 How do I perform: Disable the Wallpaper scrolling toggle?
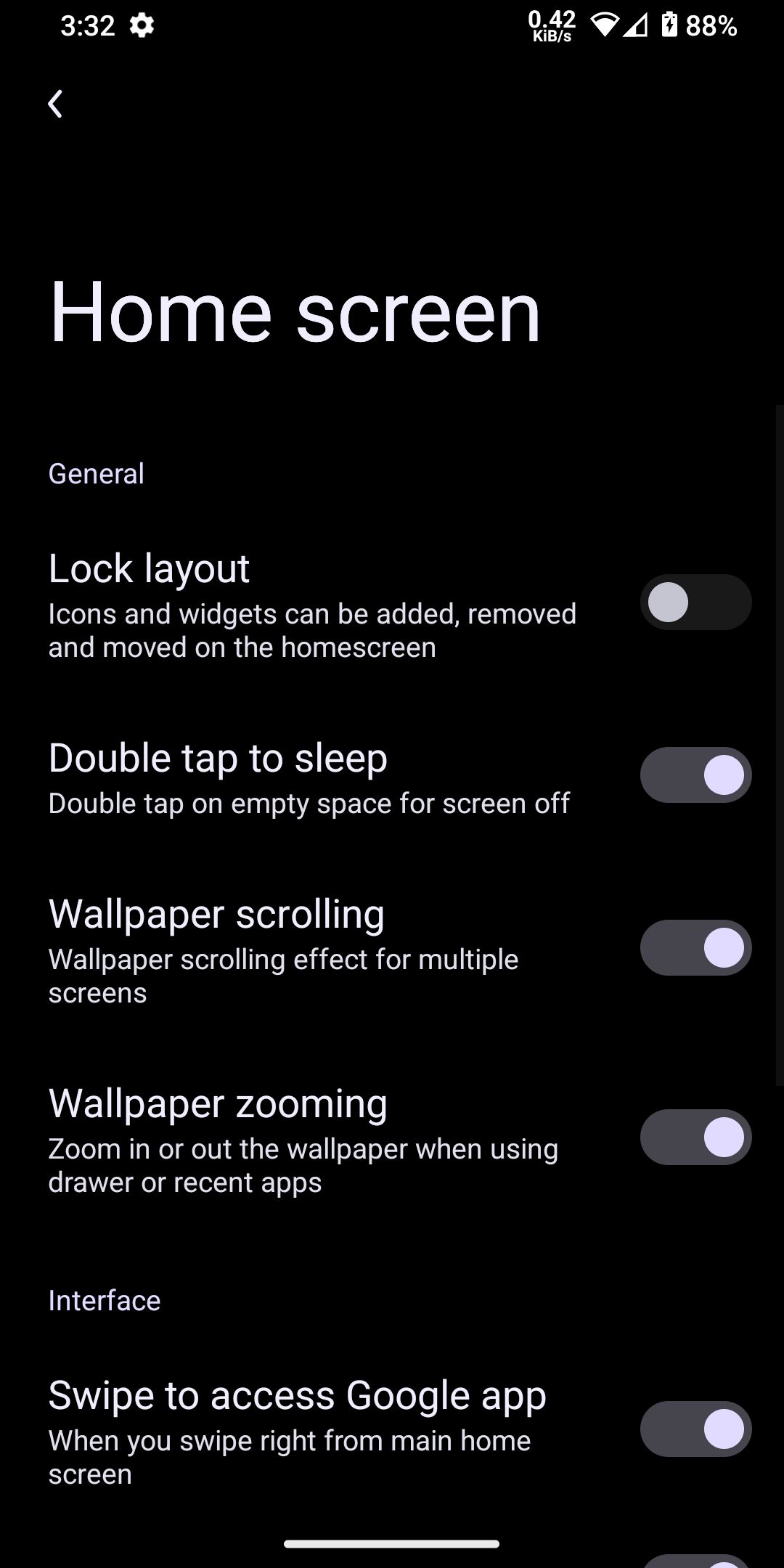pyautogui.click(x=695, y=947)
